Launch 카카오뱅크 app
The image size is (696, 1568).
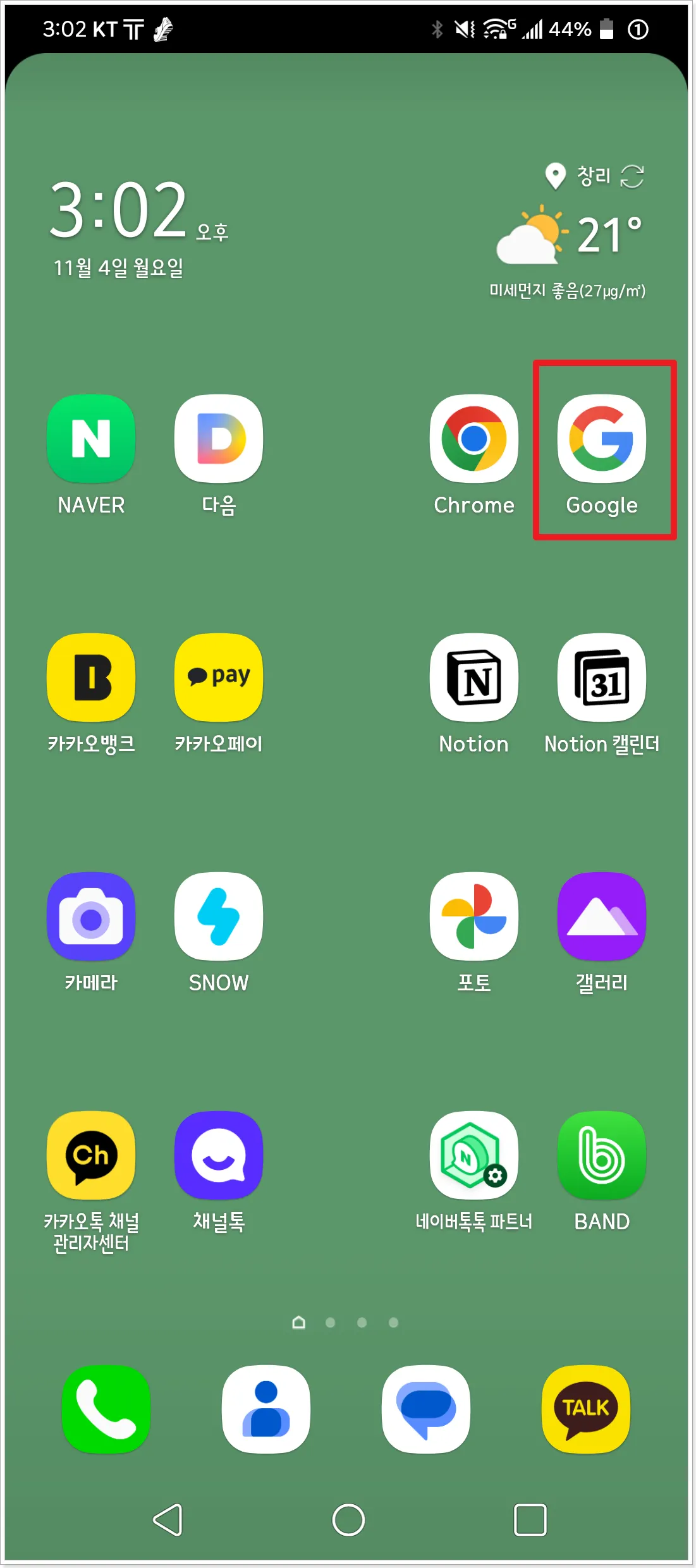point(91,678)
